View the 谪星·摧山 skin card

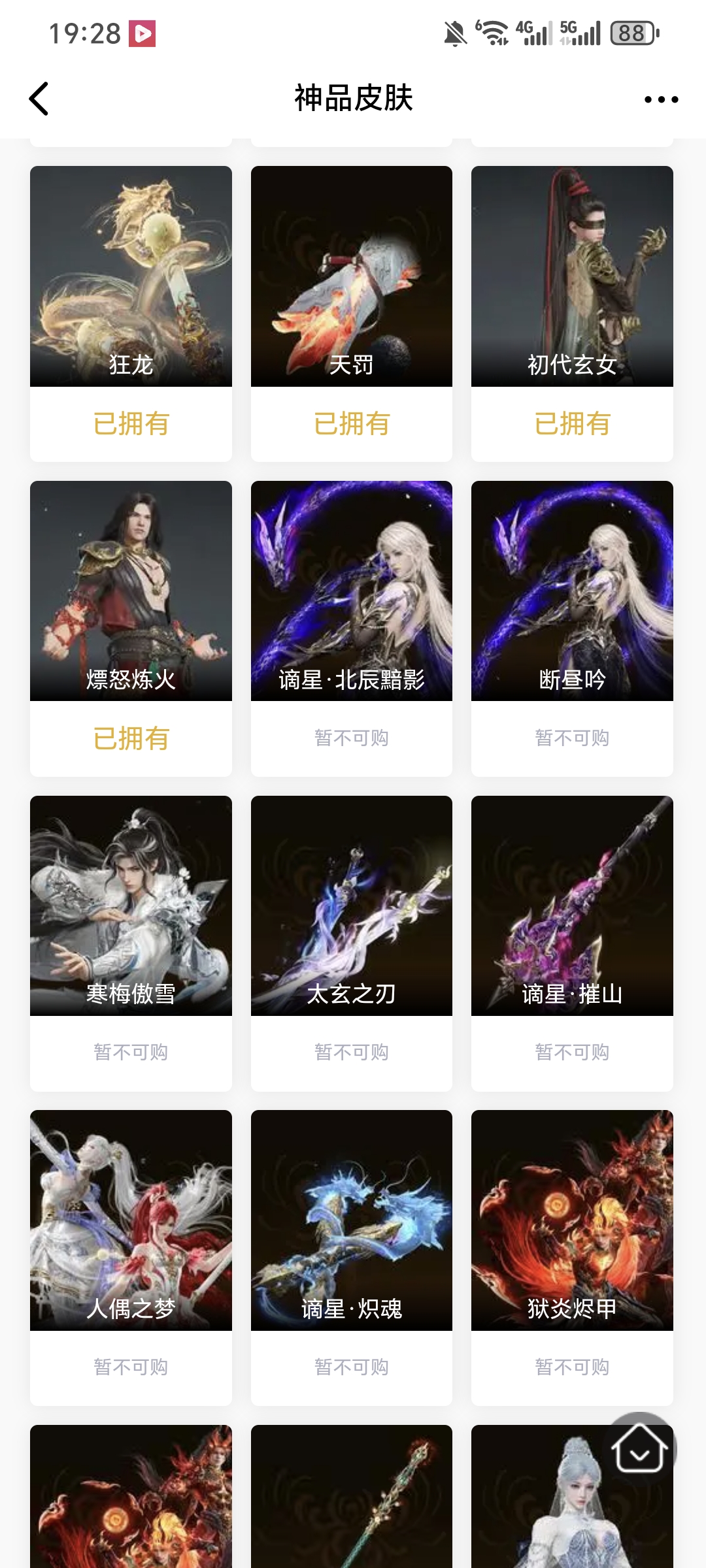click(572, 906)
